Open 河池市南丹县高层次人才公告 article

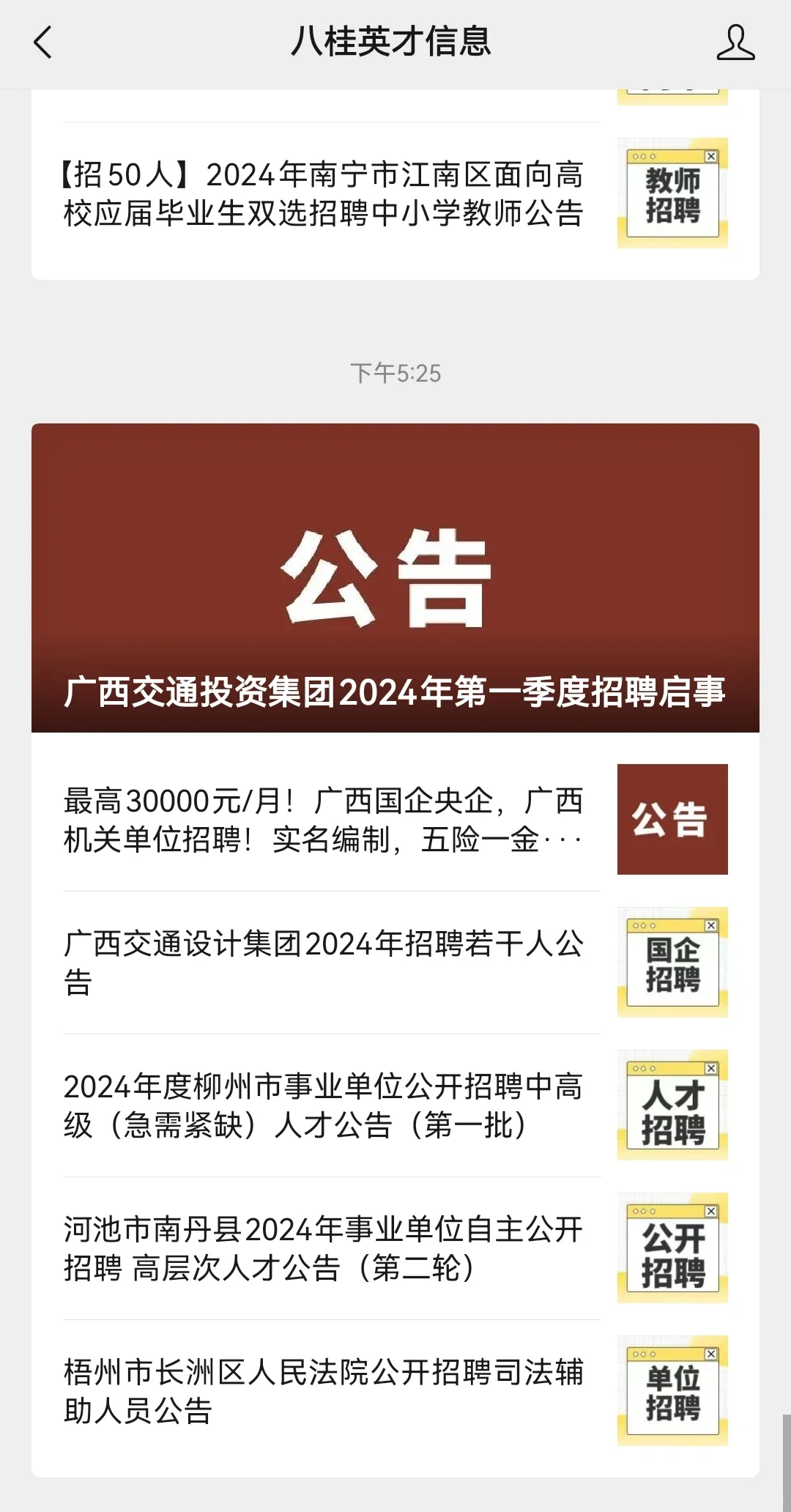coord(395,1248)
